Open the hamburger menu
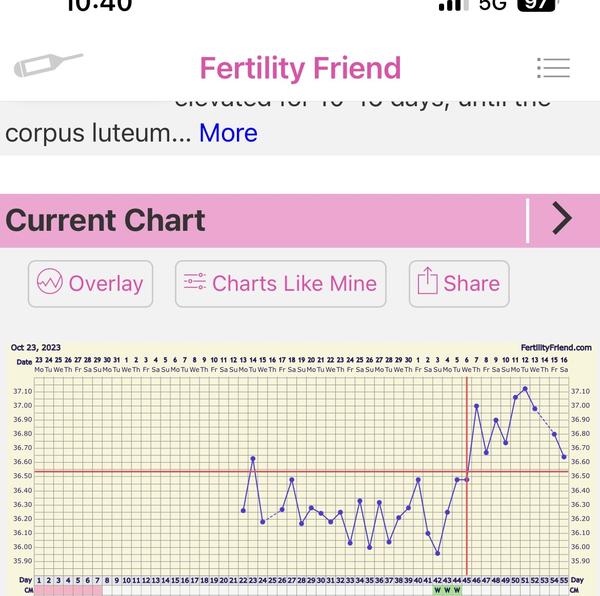The height and width of the screenshot is (596, 600). click(553, 68)
